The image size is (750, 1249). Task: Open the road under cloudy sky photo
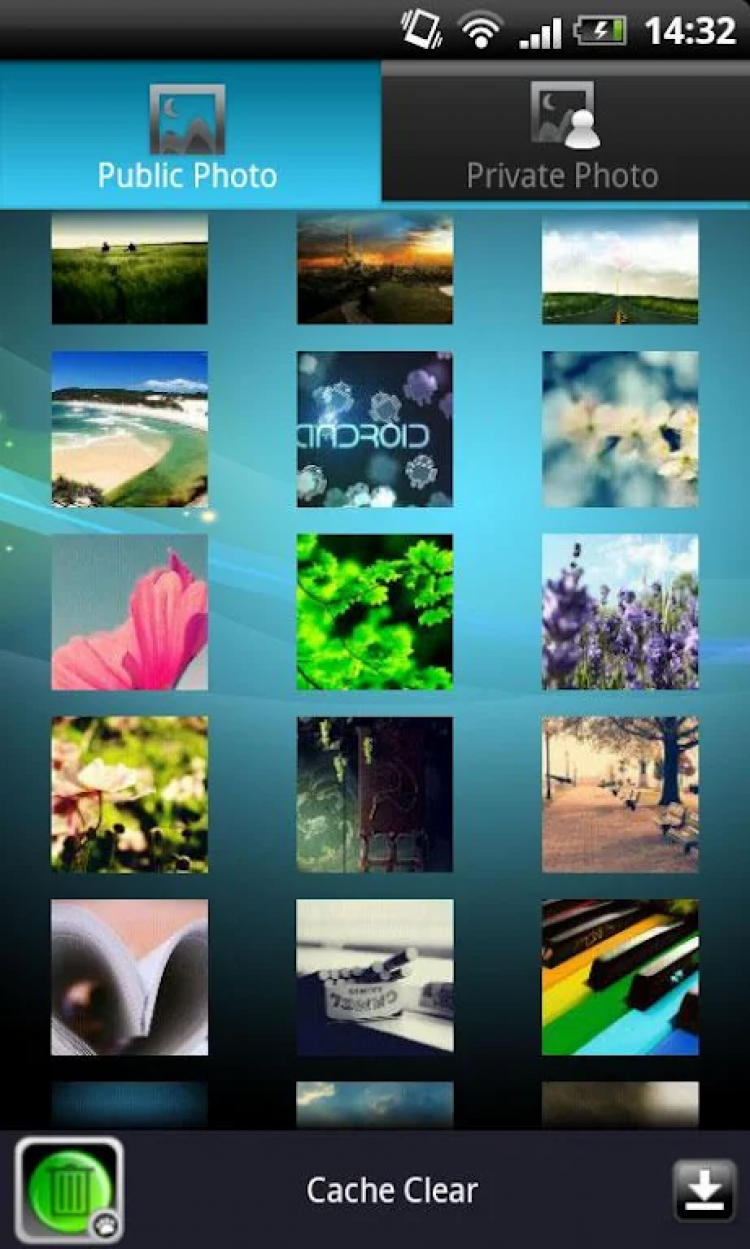[620, 268]
